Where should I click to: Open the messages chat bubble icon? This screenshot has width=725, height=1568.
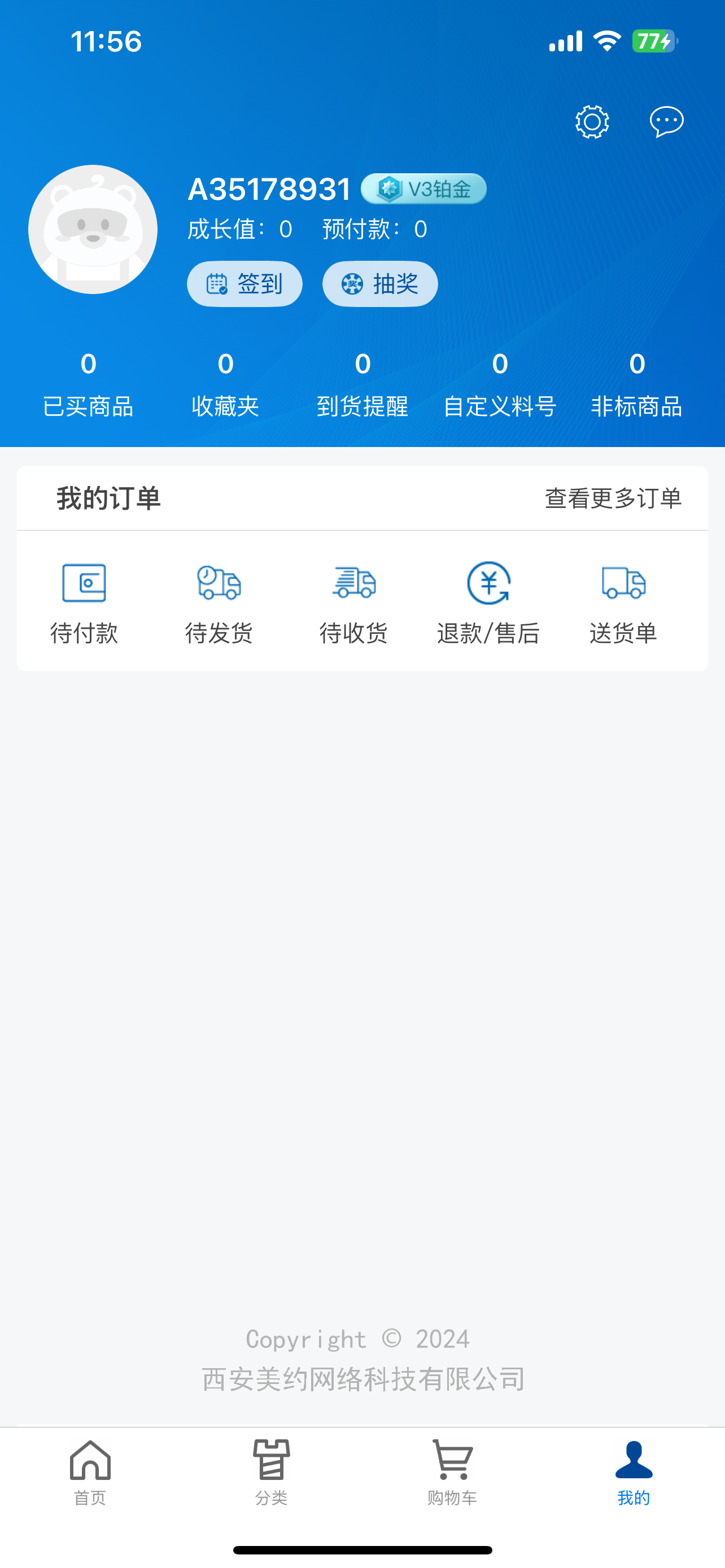(x=667, y=122)
